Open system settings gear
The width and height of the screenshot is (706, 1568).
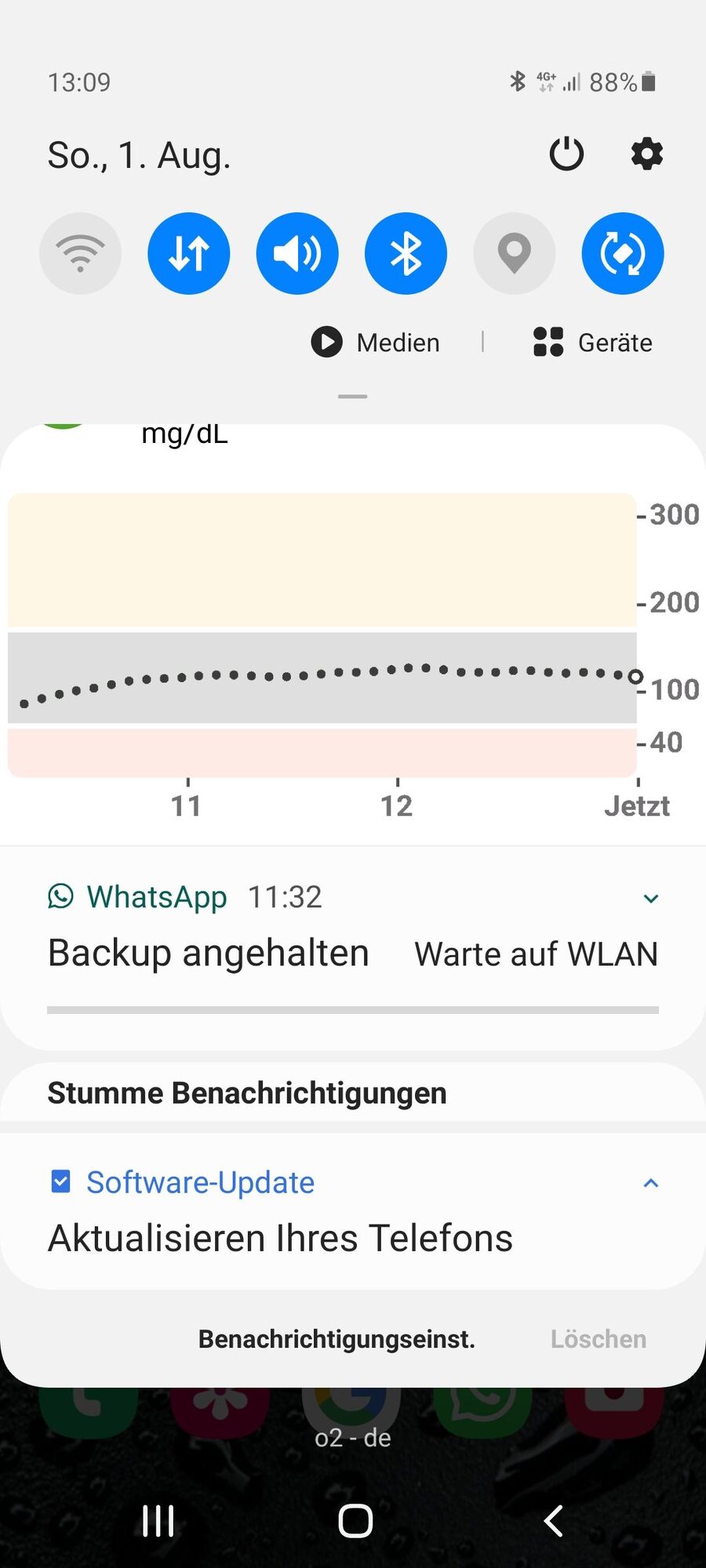(x=646, y=154)
